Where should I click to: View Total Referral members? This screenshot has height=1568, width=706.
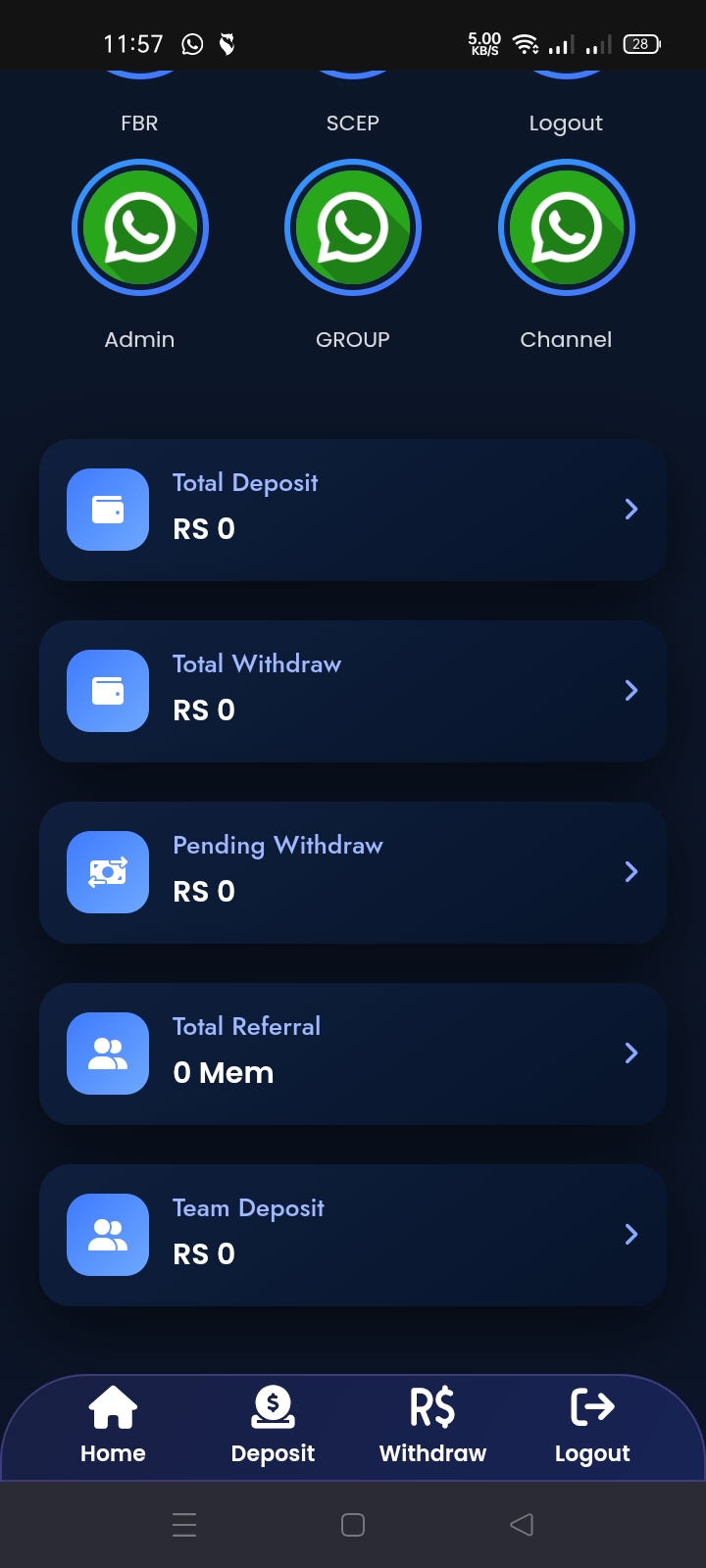tap(353, 1053)
